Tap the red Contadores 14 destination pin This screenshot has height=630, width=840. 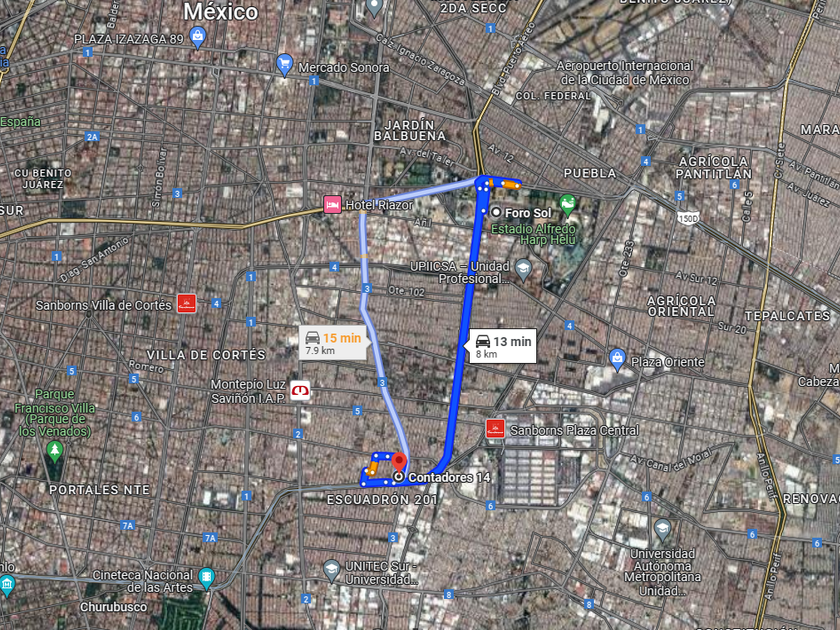(398, 462)
